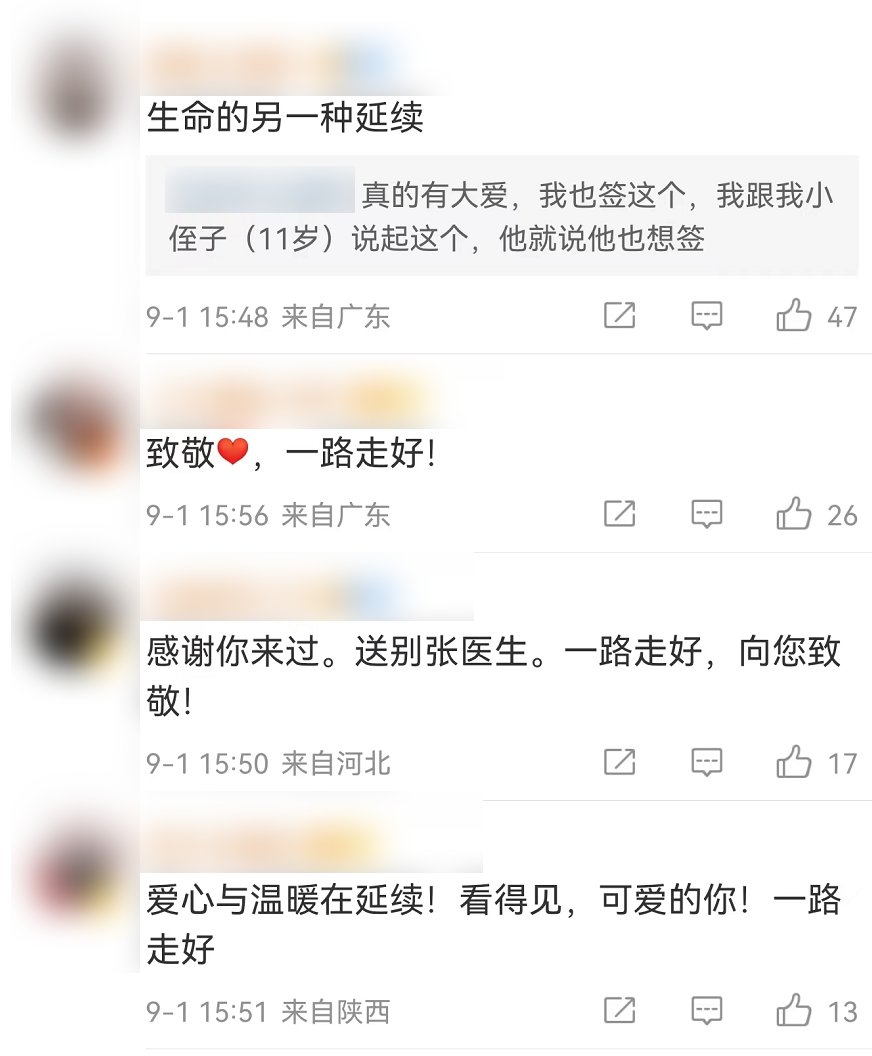This screenshot has width=872, height=1056.
Task: Reply to the comment 生命的另一种延续
Action: 707,317
